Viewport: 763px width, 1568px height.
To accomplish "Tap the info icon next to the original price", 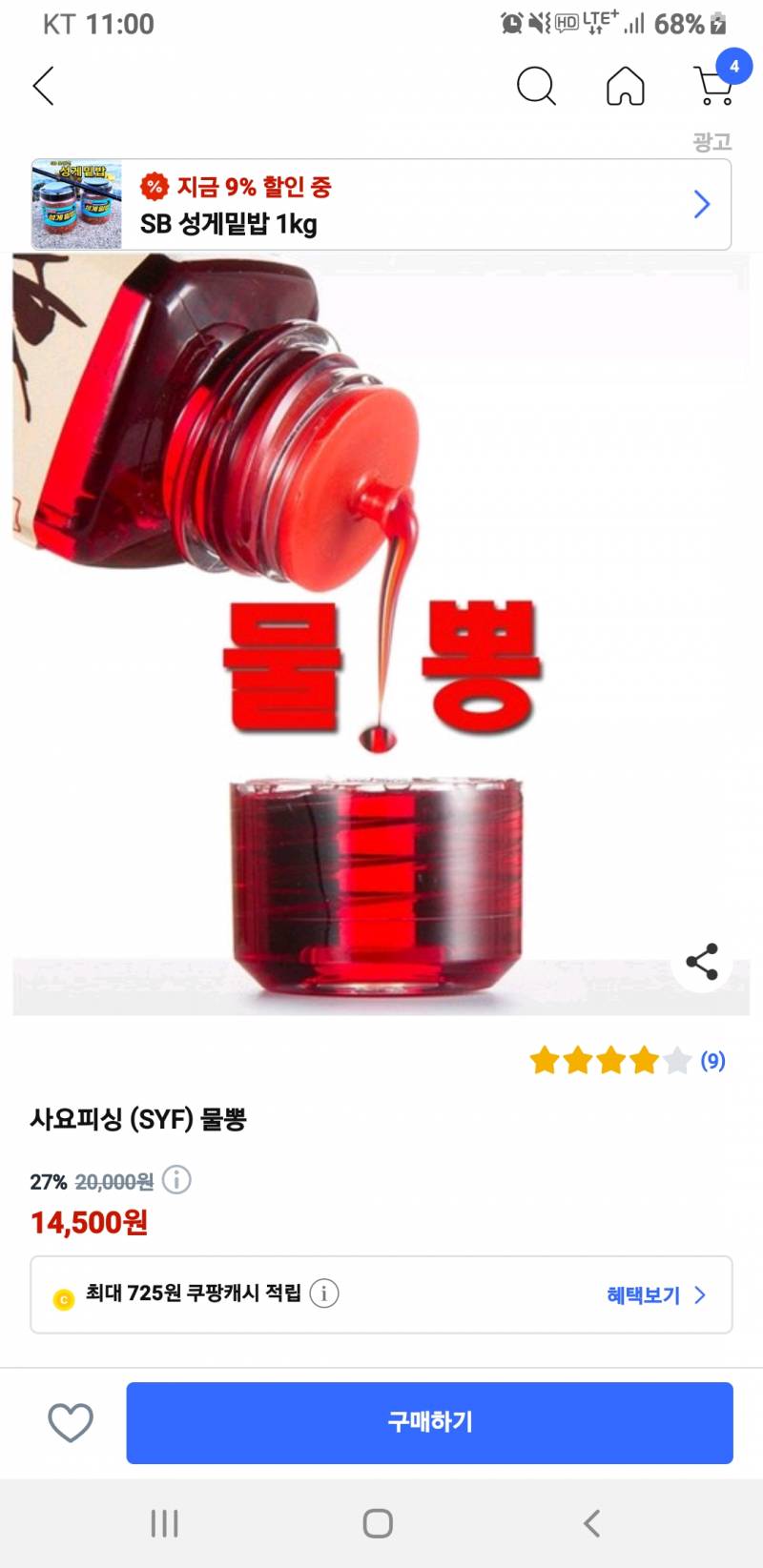I will [x=177, y=1180].
